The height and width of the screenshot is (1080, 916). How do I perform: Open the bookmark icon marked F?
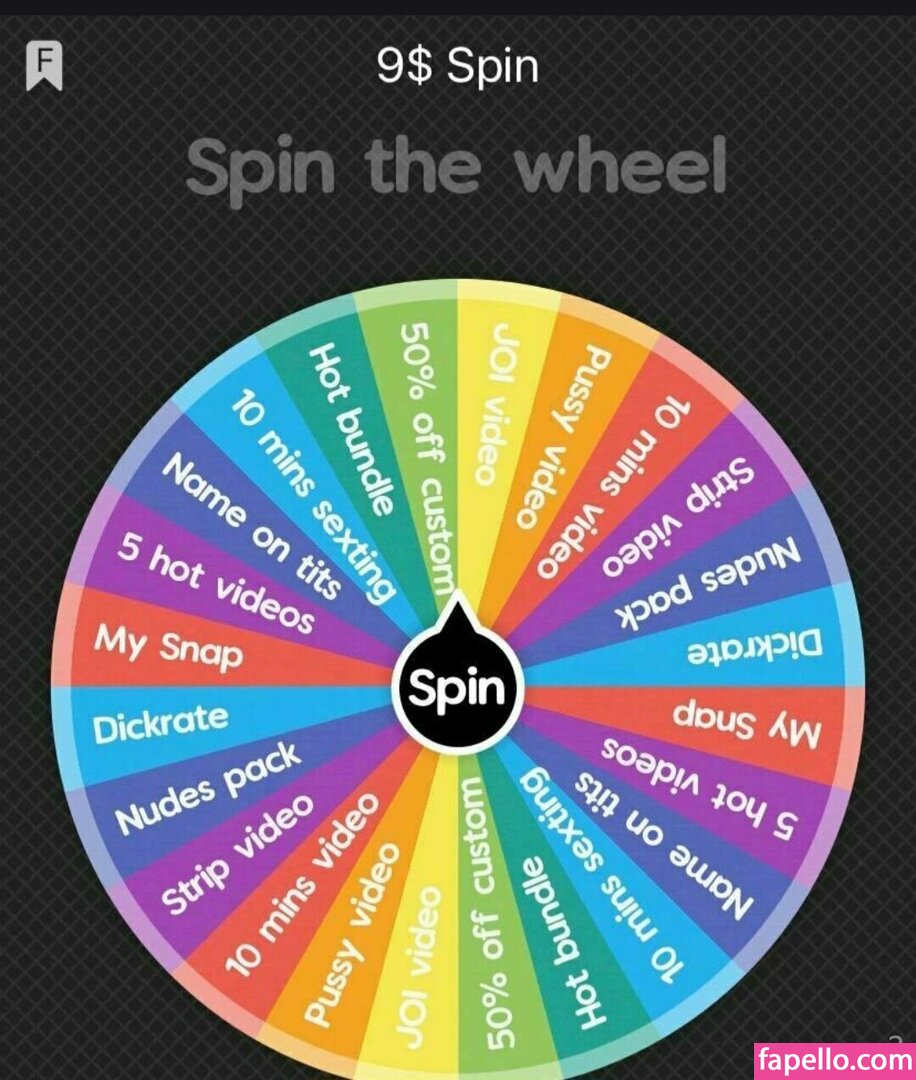click(x=44, y=67)
